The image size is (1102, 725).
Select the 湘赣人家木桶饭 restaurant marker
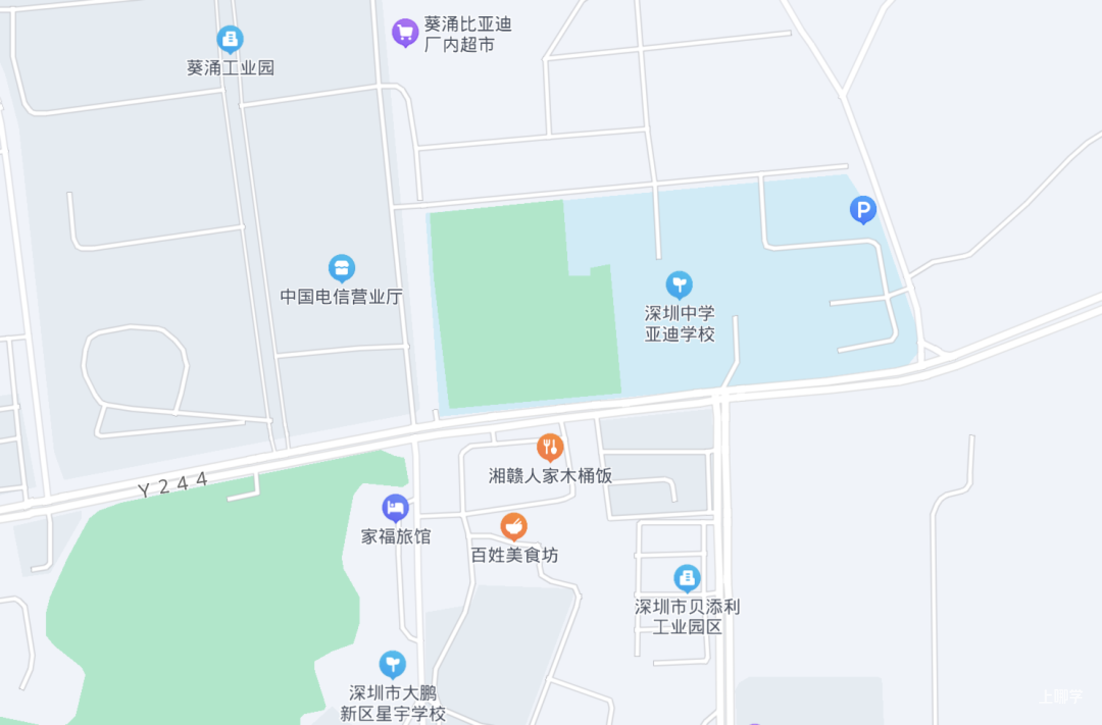tap(549, 447)
